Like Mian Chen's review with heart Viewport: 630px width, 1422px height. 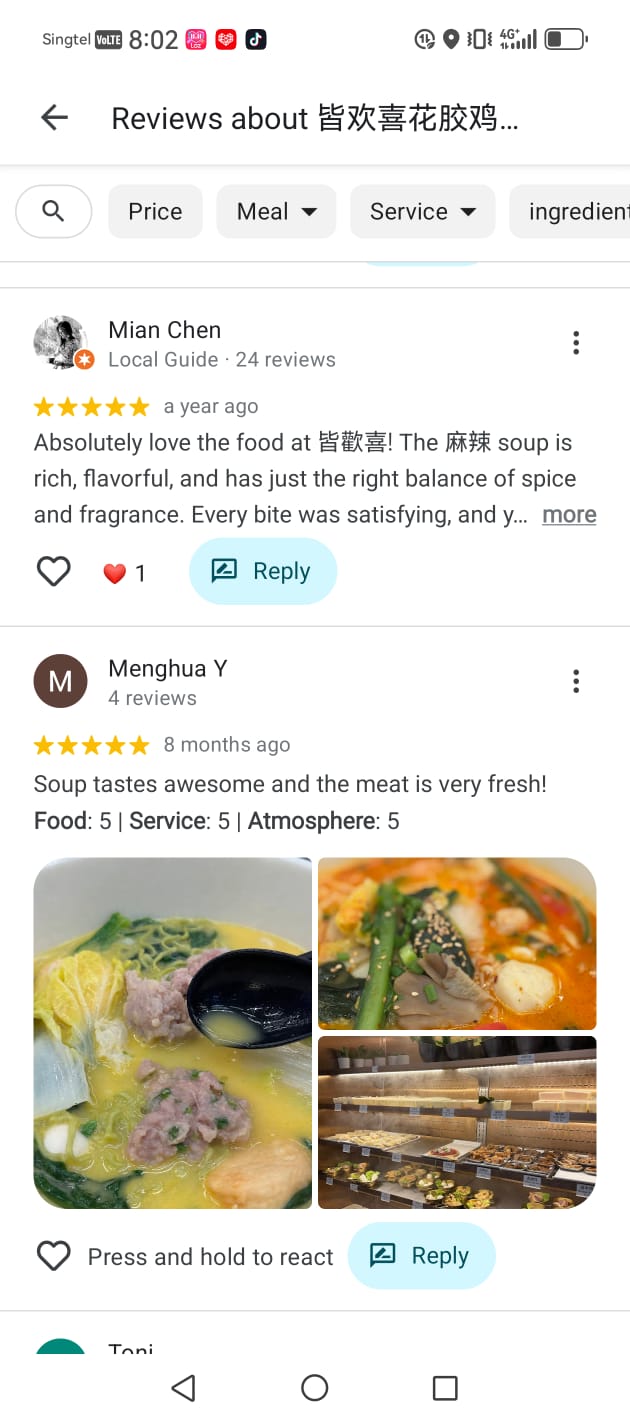(x=54, y=572)
